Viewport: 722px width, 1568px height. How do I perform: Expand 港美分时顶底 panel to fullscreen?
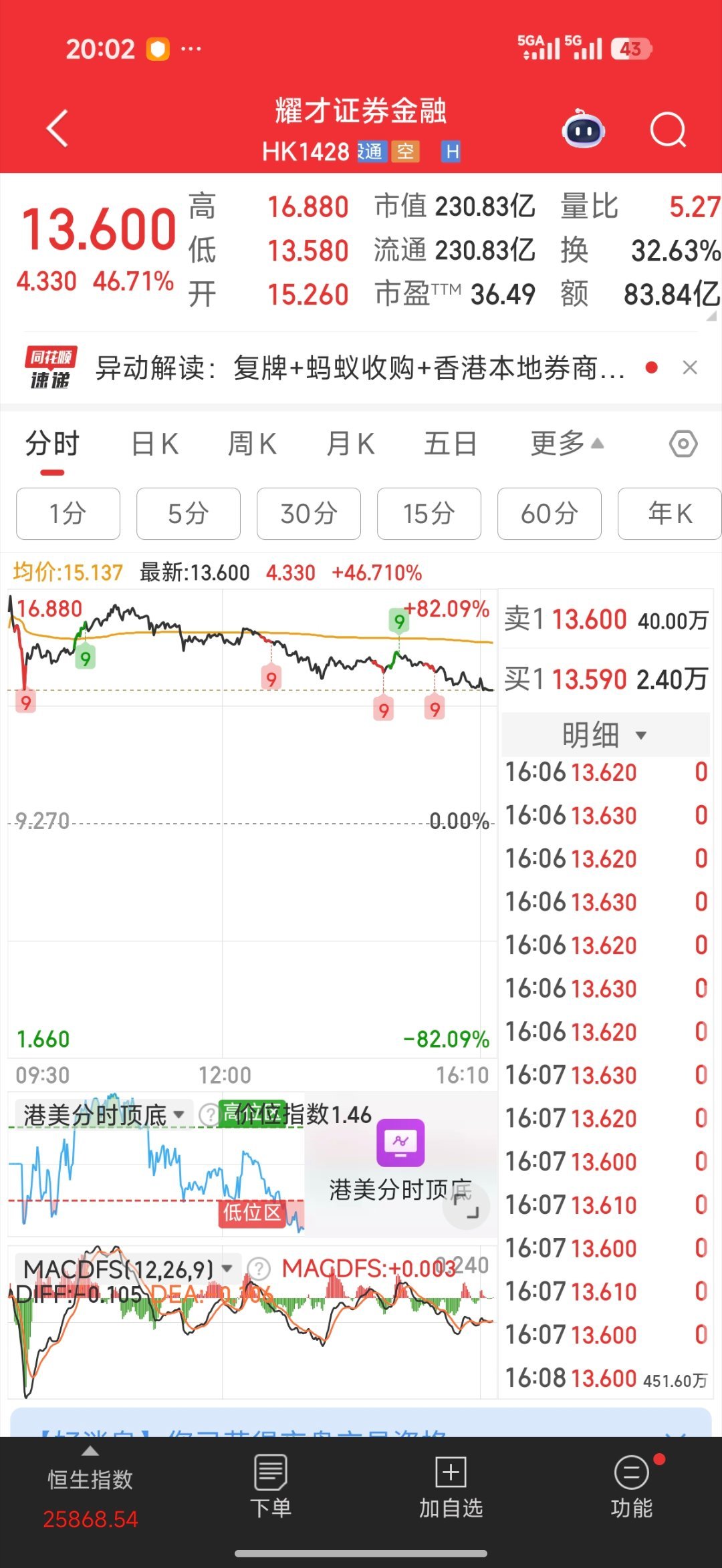468,1206
